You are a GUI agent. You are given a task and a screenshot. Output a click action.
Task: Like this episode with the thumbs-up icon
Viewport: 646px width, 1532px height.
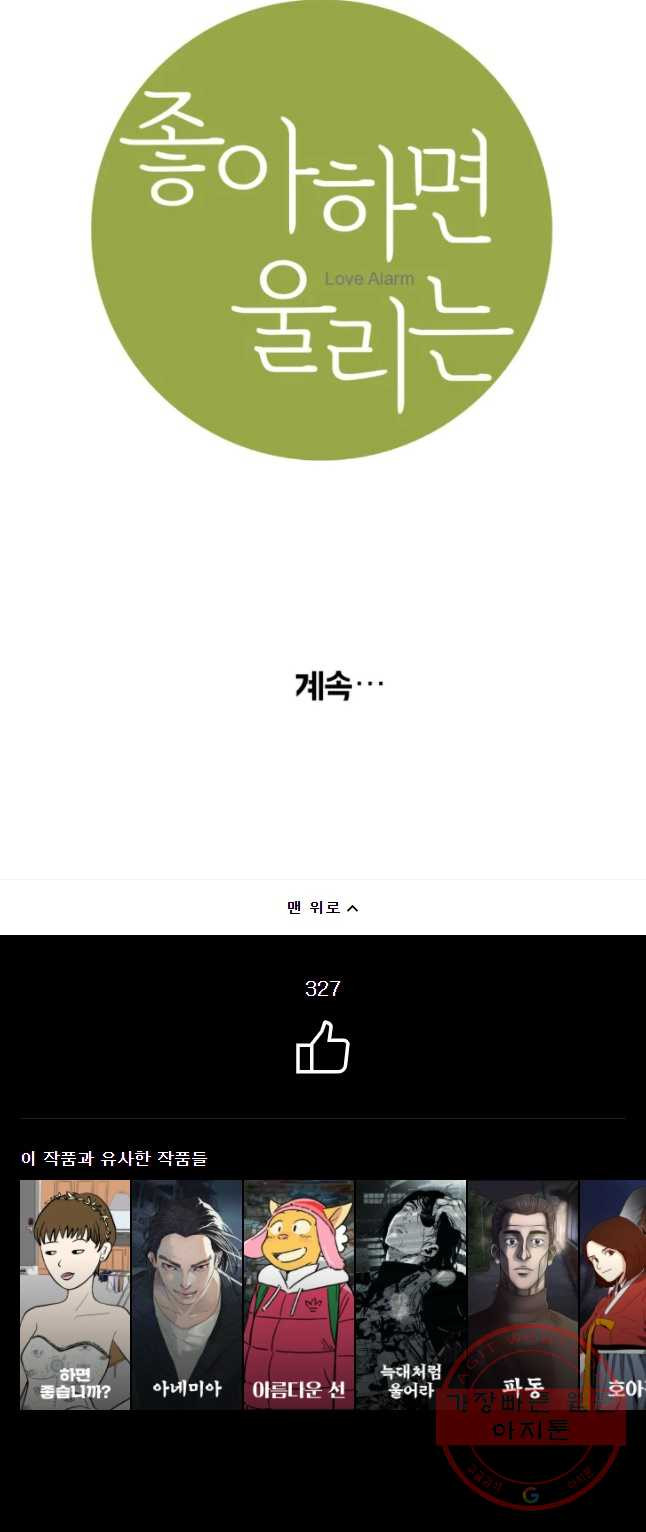(322, 1048)
